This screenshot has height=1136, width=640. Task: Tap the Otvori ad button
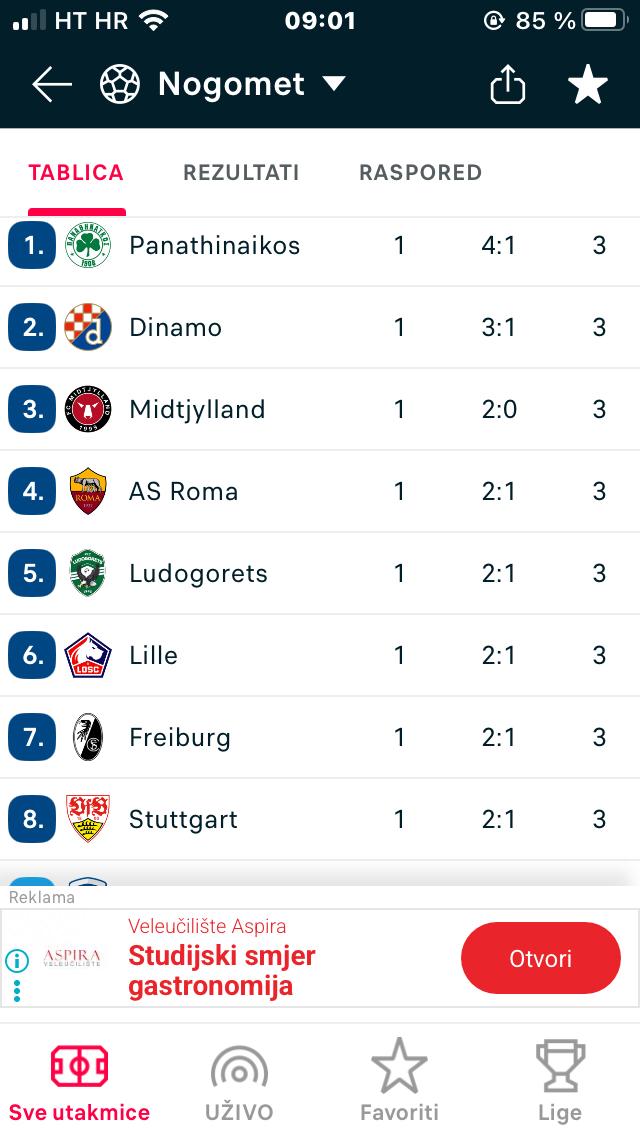(540, 958)
